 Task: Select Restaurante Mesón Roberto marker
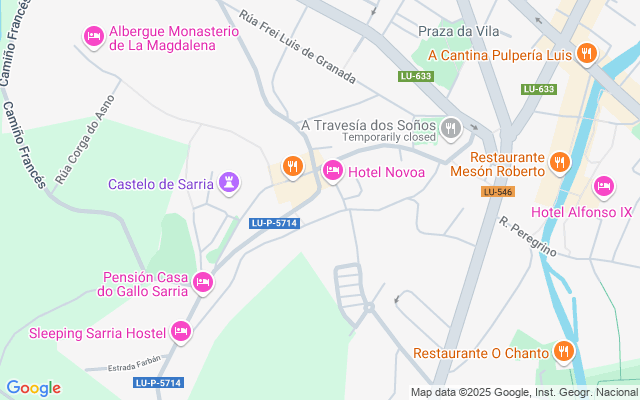click(x=558, y=161)
